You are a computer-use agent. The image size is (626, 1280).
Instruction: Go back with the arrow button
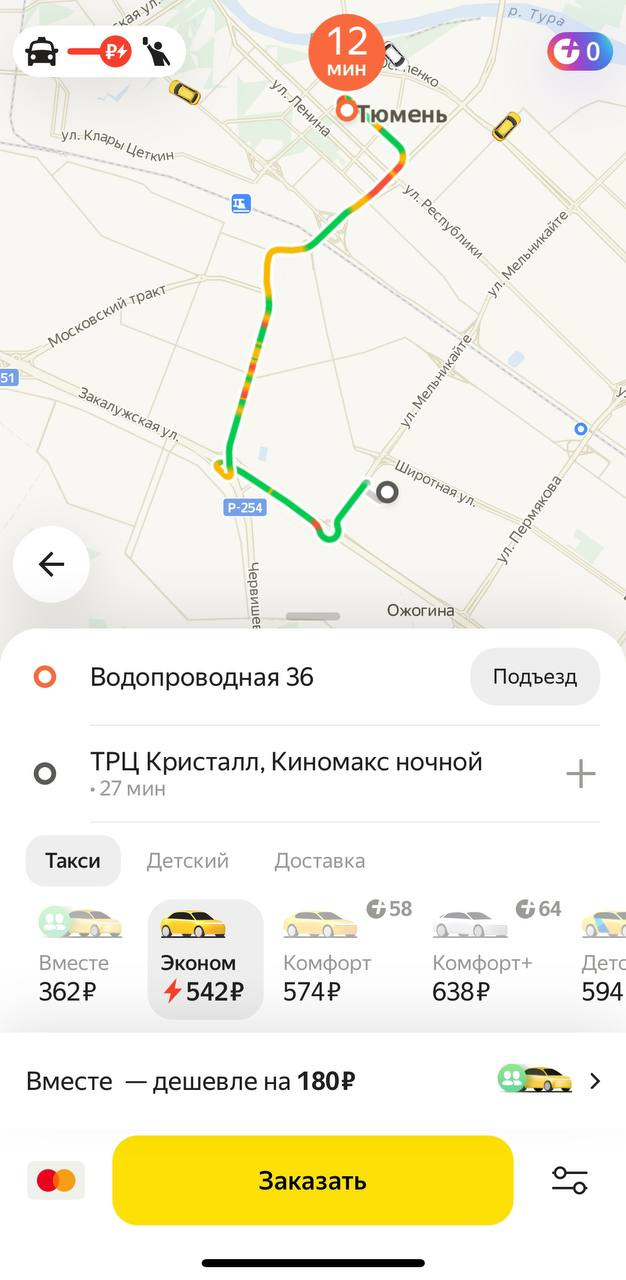[x=51, y=564]
